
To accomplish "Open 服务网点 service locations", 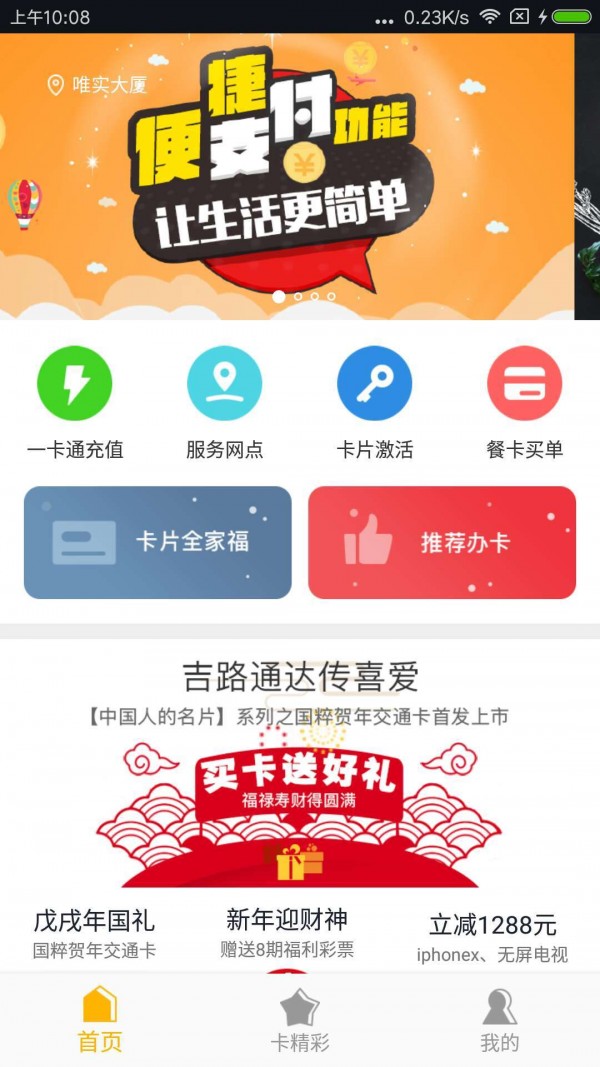I will (224, 403).
